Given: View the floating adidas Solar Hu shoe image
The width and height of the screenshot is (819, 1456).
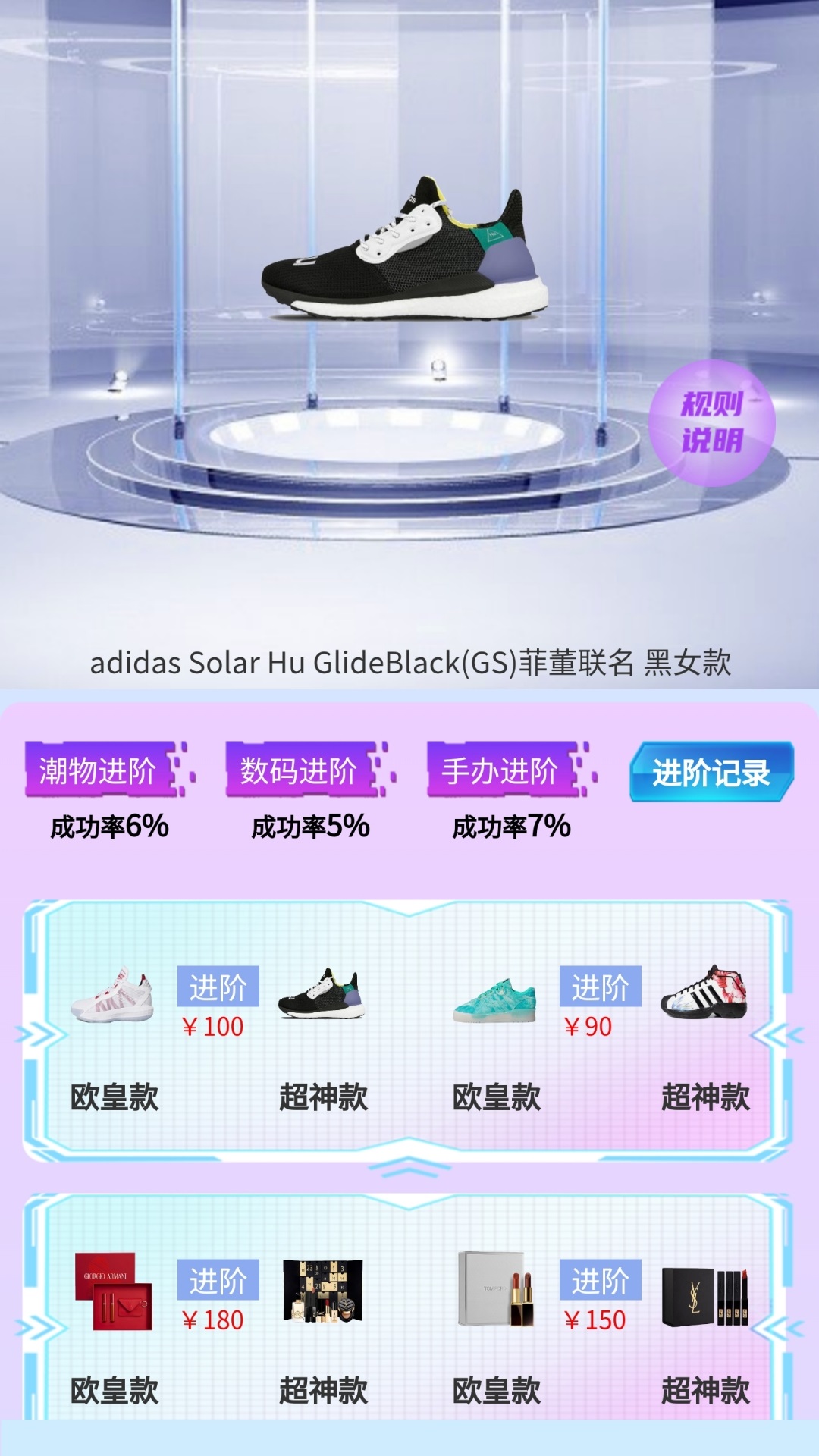Looking at the screenshot, I should pyautogui.click(x=409, y=250).
